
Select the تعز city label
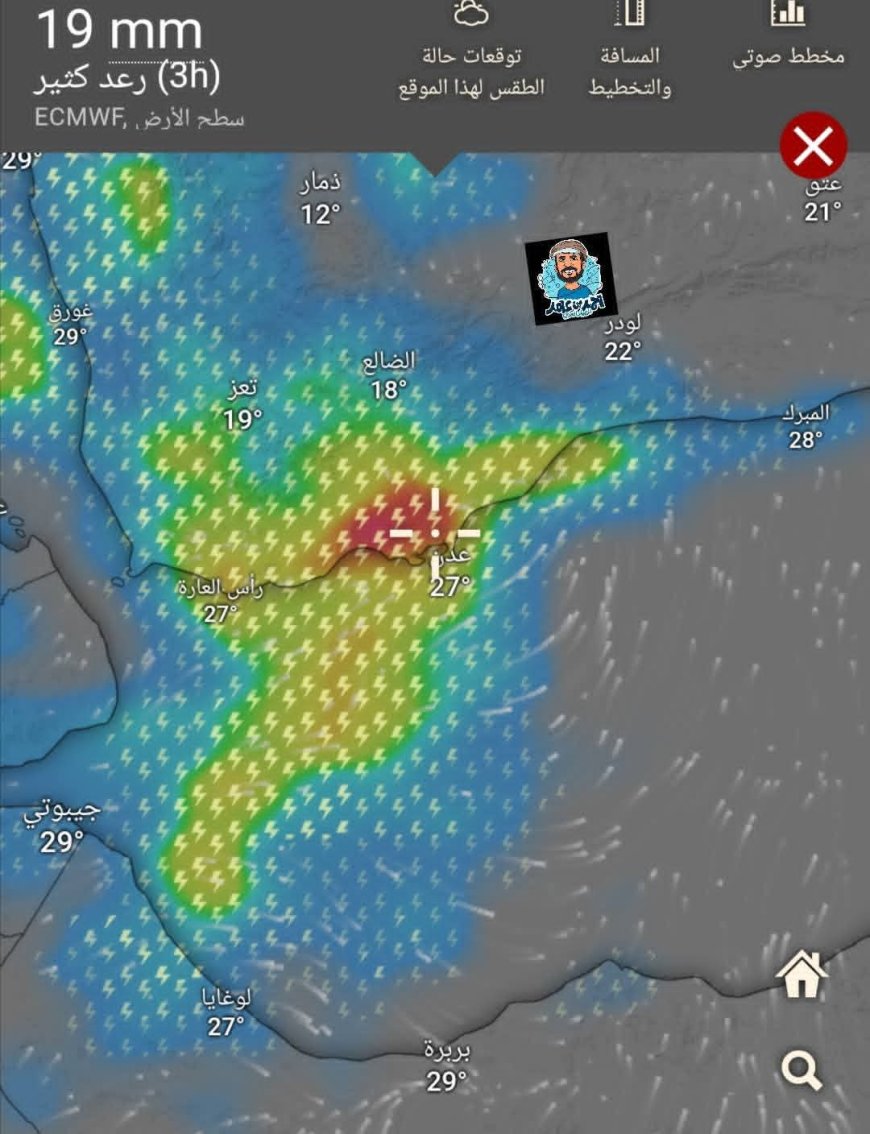coord(241,388)
